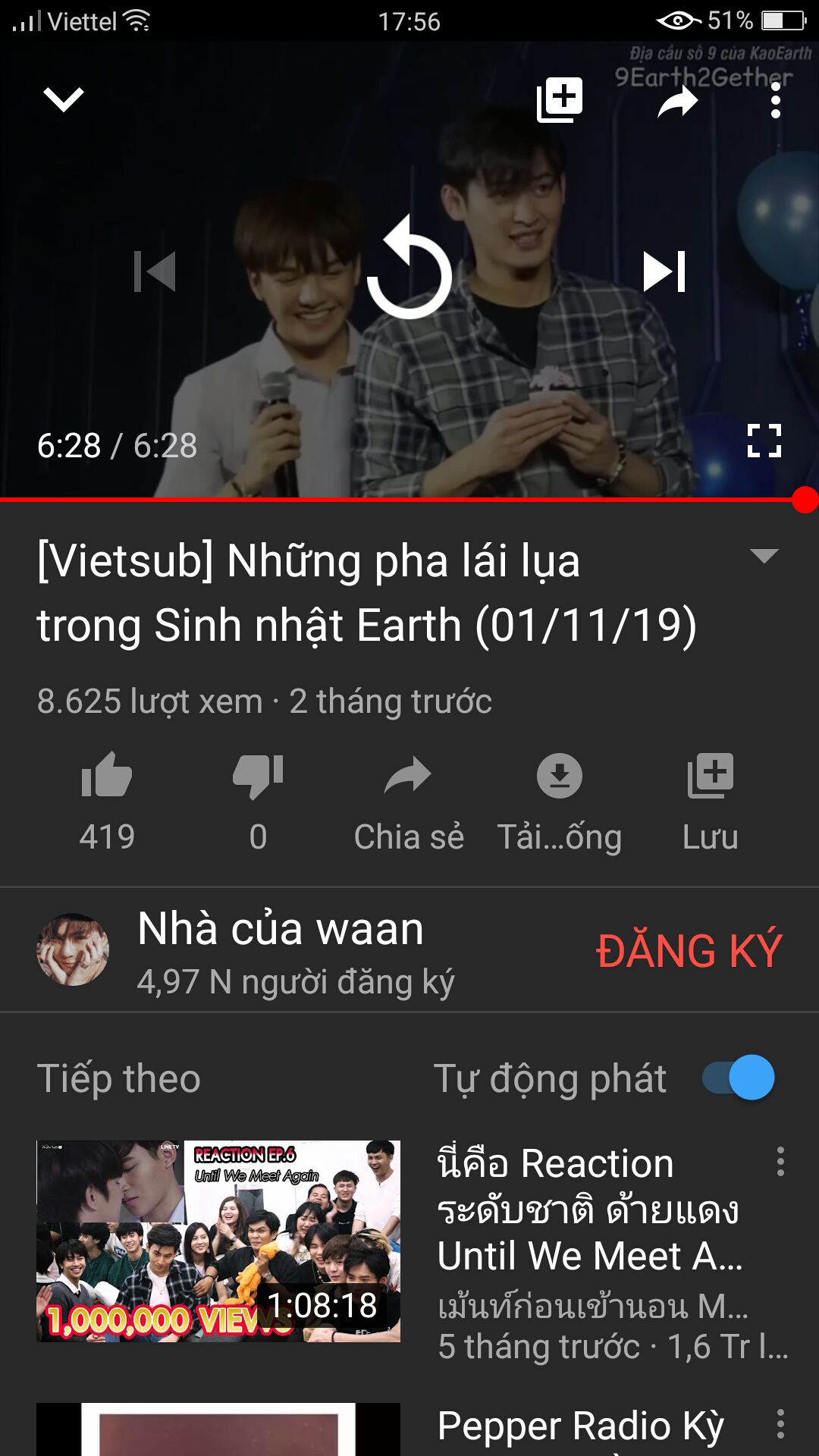Download the video via Tải xuống
Image resolution: width=819 pixels, height=1456 pixels.
coord(560,804)
